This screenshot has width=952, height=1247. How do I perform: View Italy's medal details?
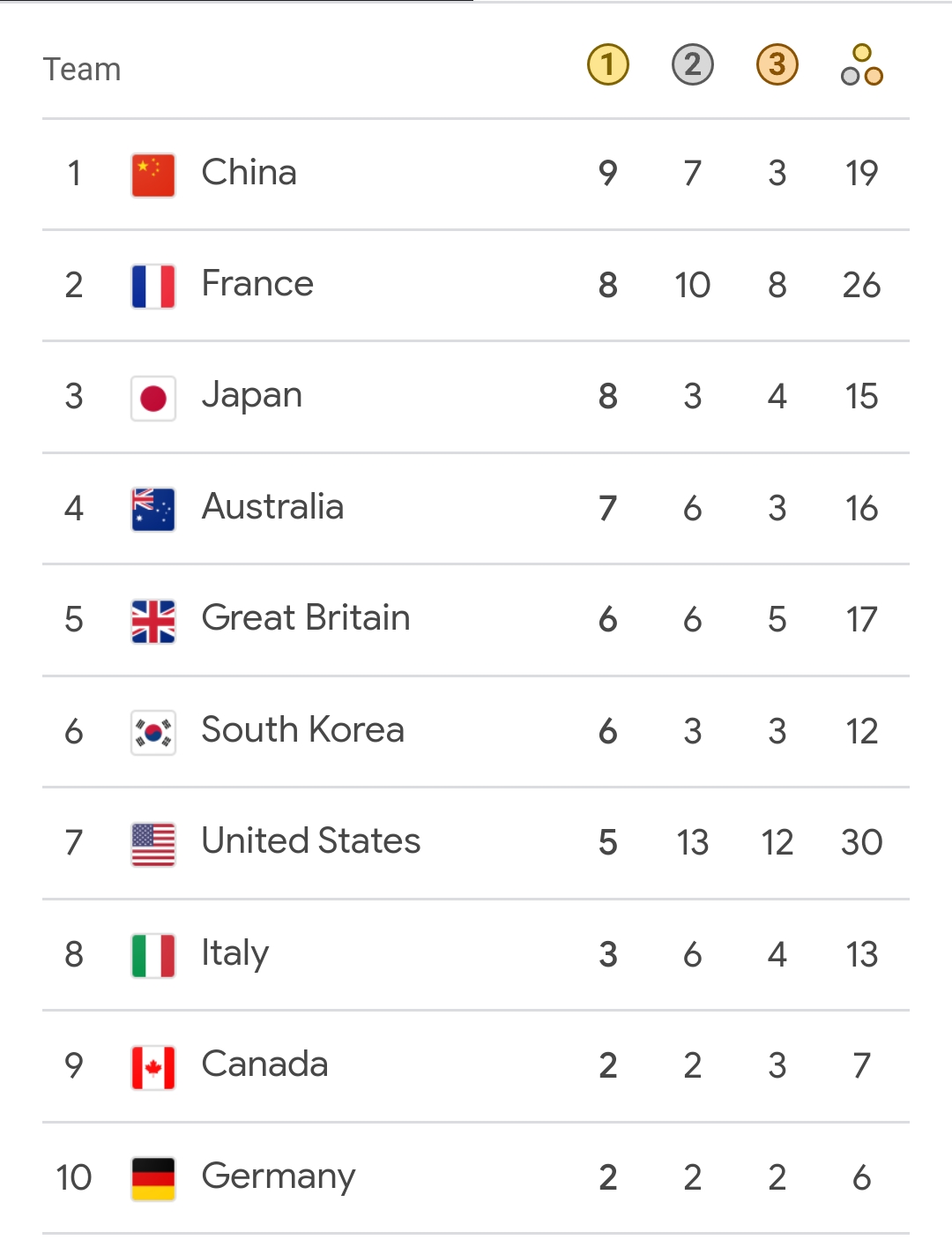click(x=476, y=955)
